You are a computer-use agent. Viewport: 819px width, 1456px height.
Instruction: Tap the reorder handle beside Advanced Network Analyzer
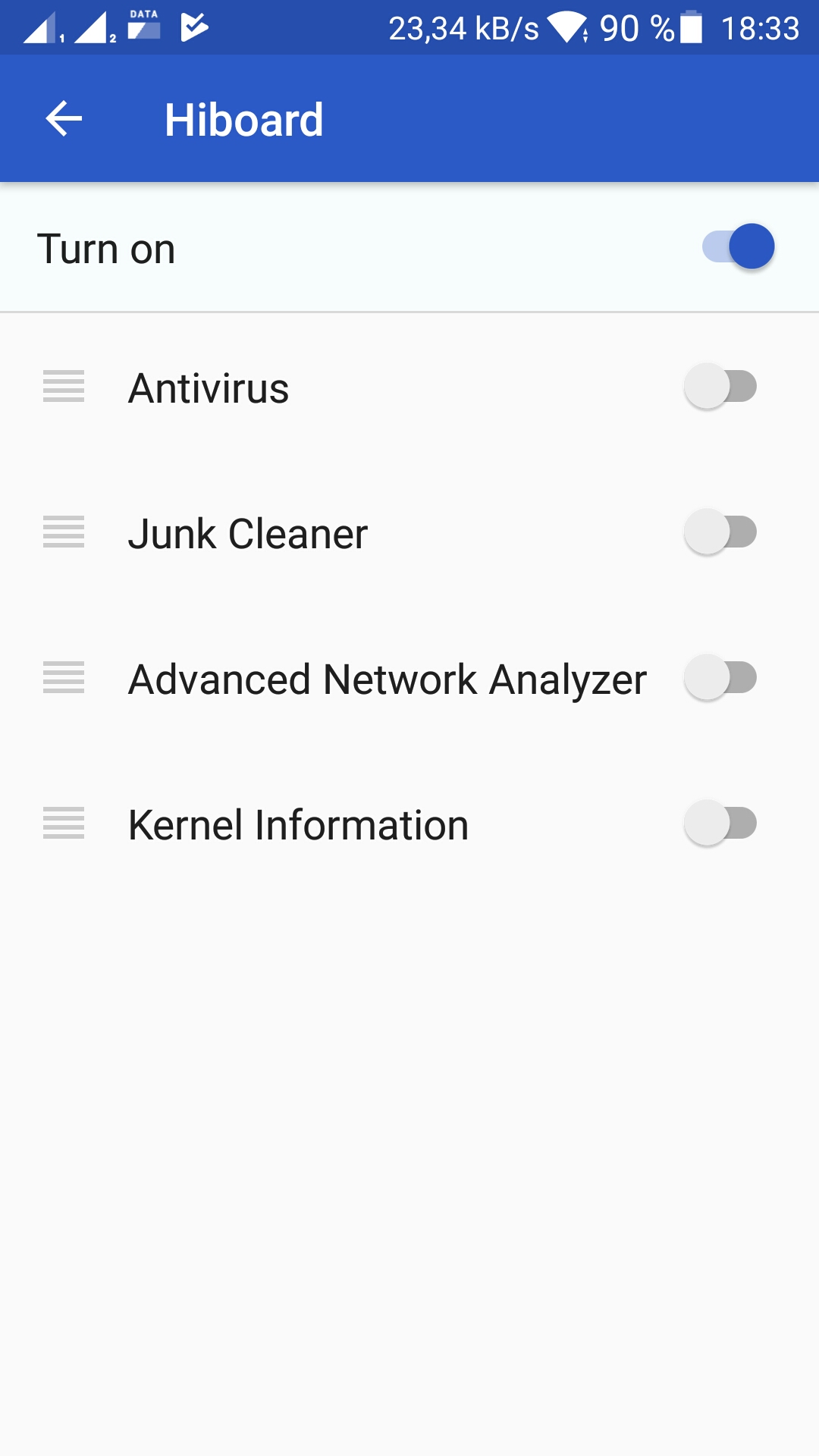click(64, 678)
